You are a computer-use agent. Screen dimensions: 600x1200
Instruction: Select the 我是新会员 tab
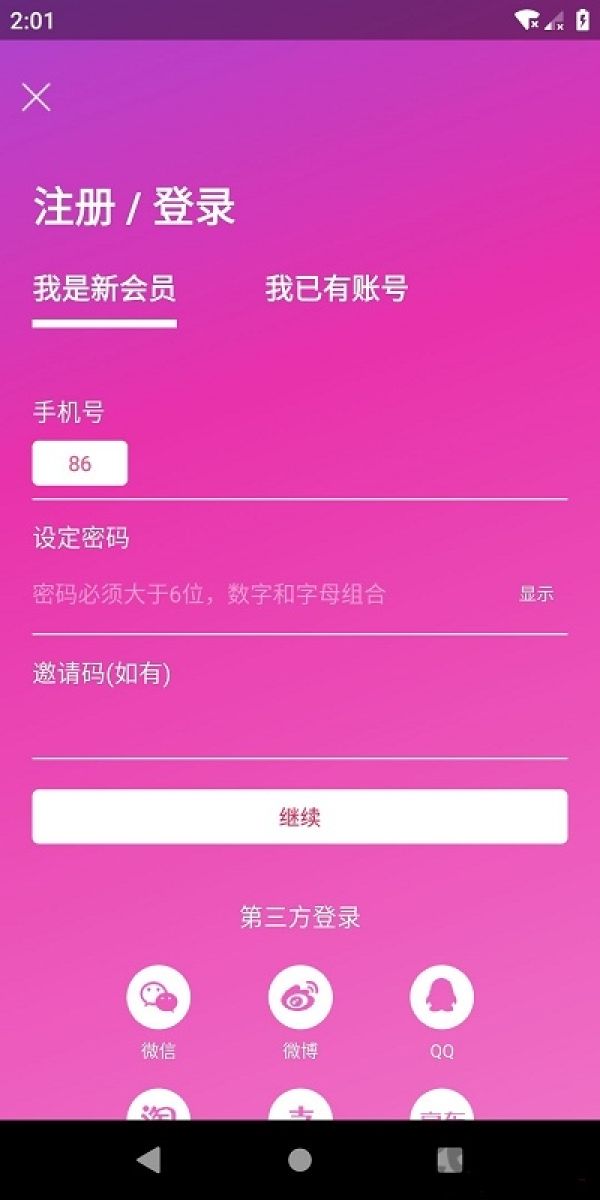click(x=104, y=290)
